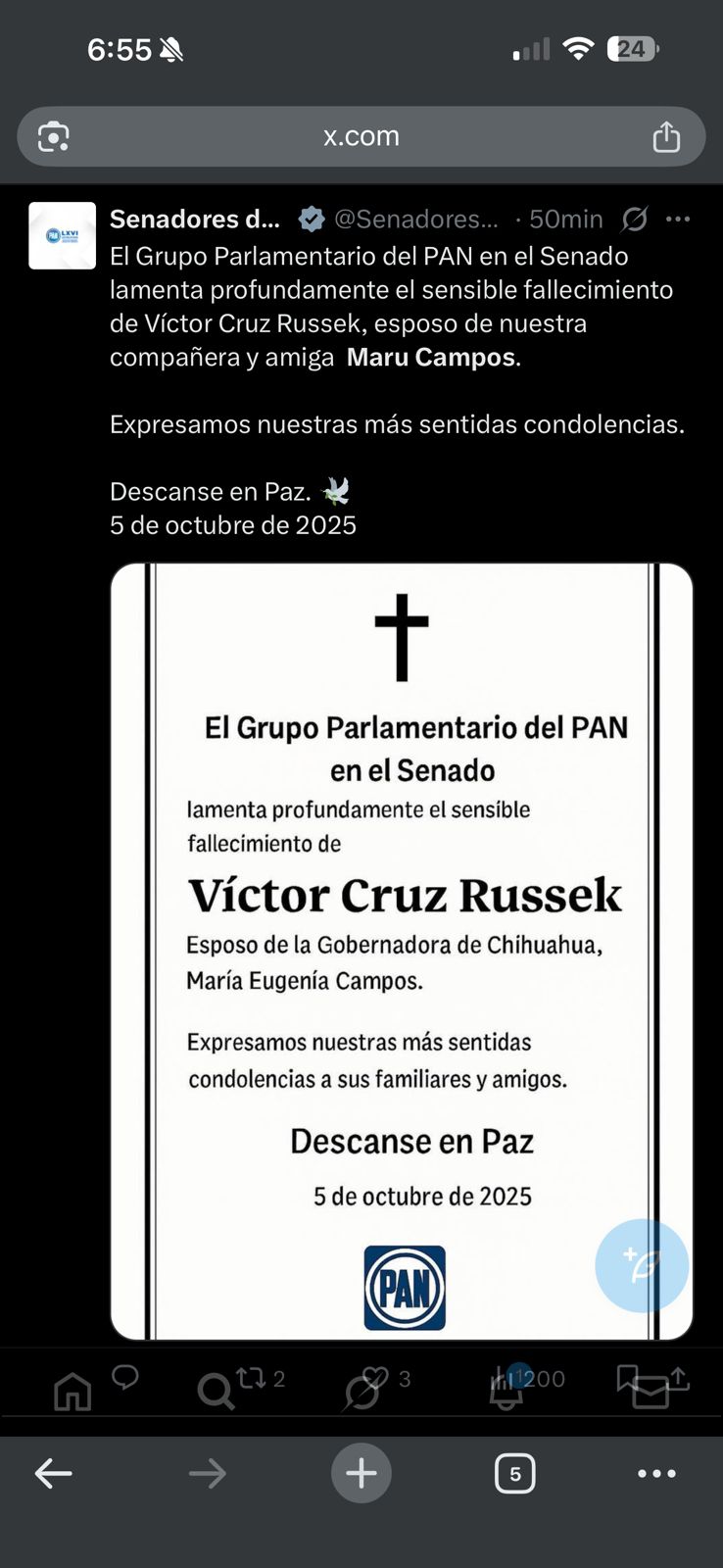Open the Senadores del PAN profile avatar

pos(63,236)
